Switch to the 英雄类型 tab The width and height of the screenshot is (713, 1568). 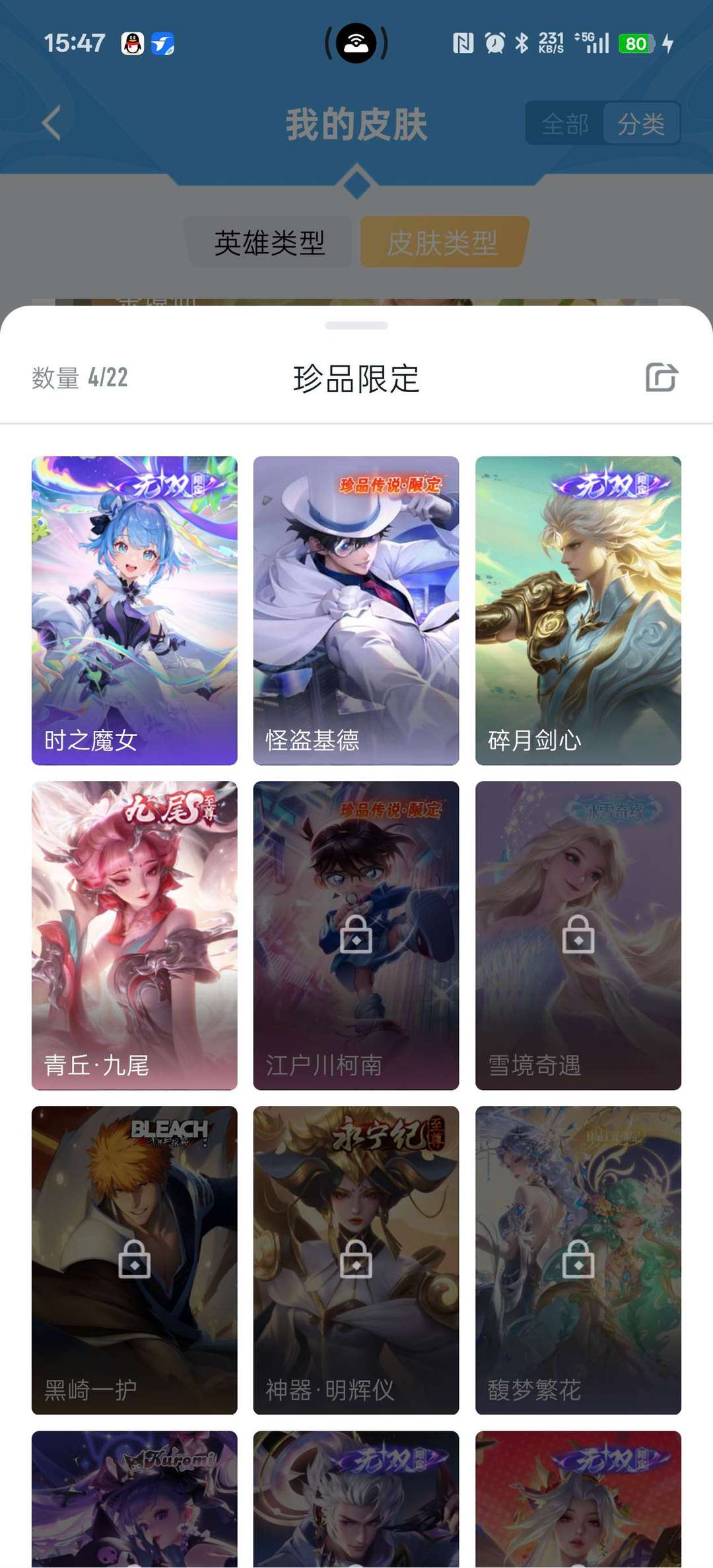(x=269, y=242)
